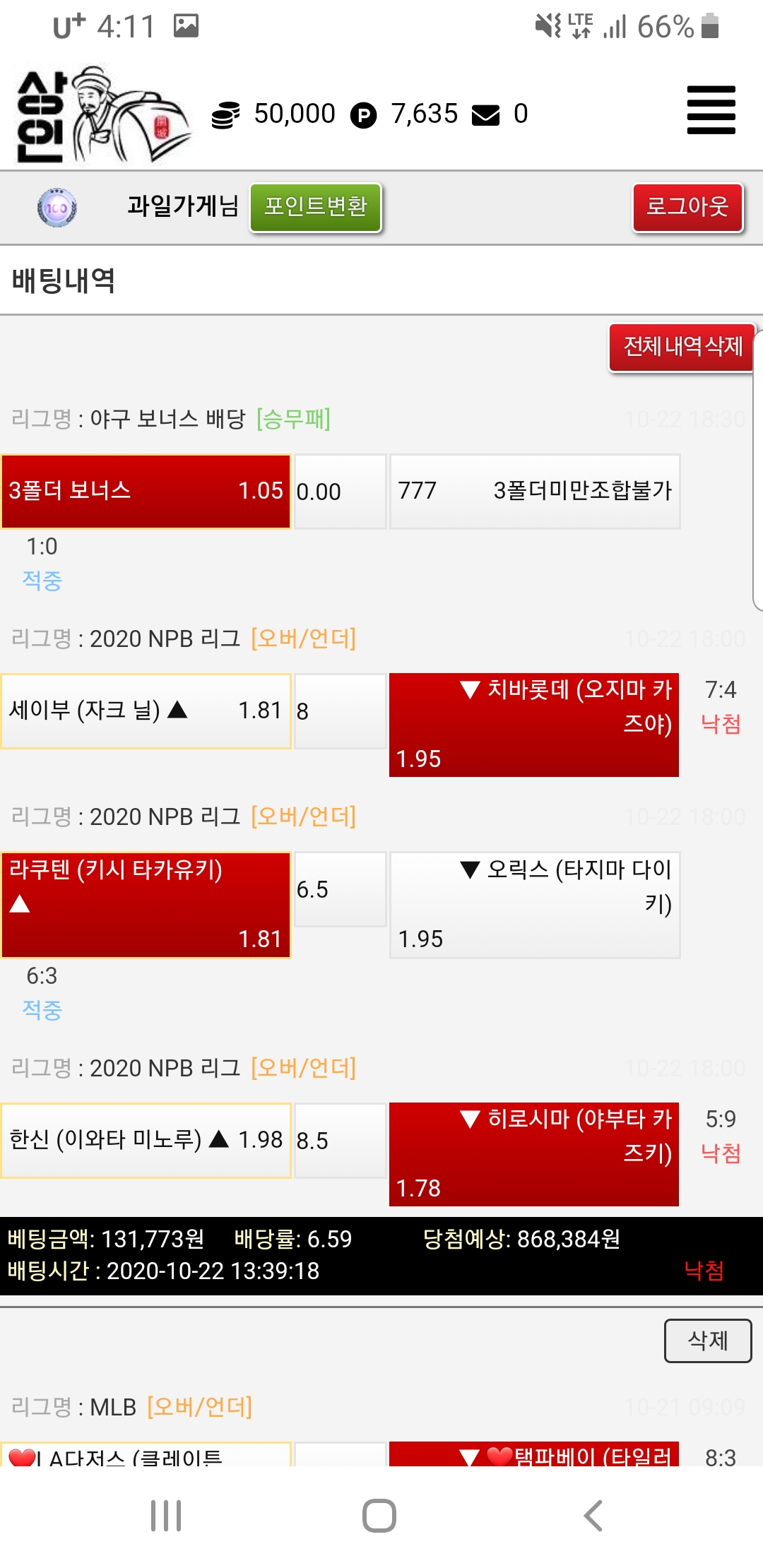763x1568 pixels.
Task: Tap the 포인트변환 button
Action: click(x=316, y=207)
